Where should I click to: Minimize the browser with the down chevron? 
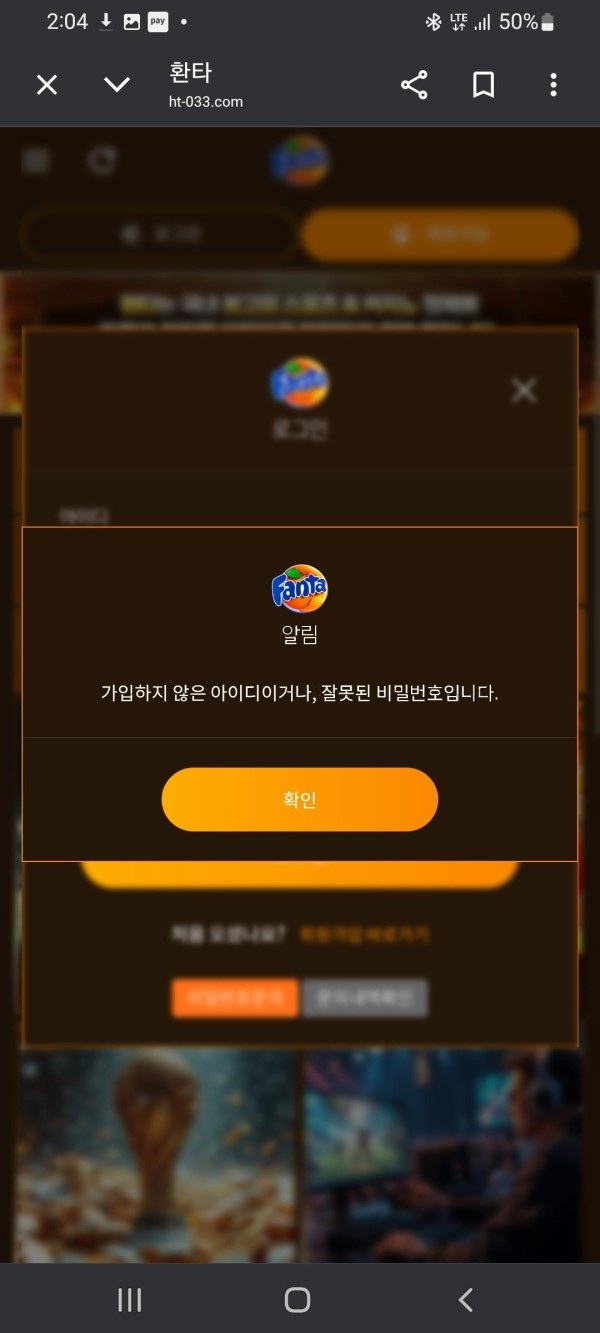click(117, 85)
